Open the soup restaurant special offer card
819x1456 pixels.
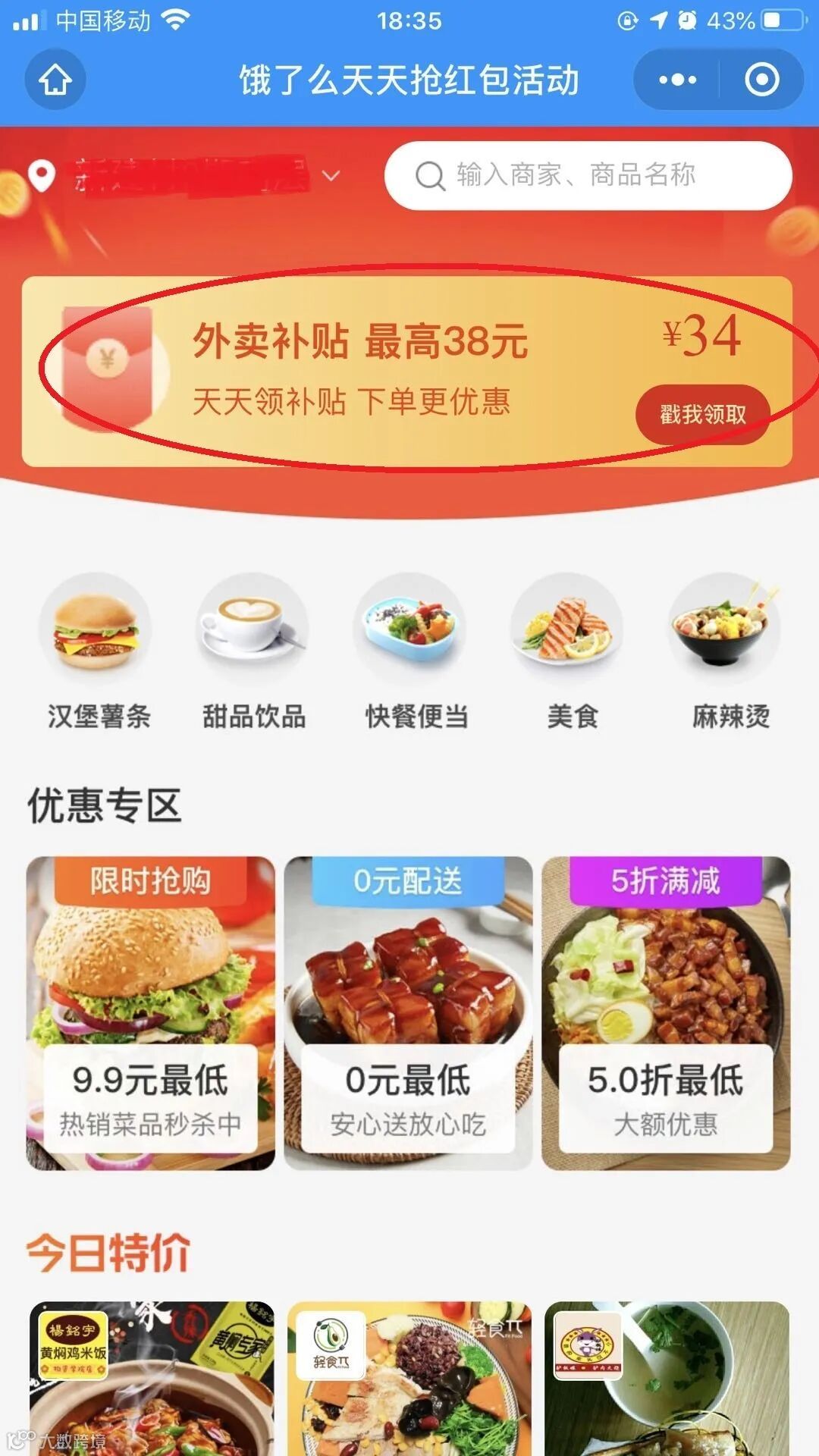pos(667,1379)
